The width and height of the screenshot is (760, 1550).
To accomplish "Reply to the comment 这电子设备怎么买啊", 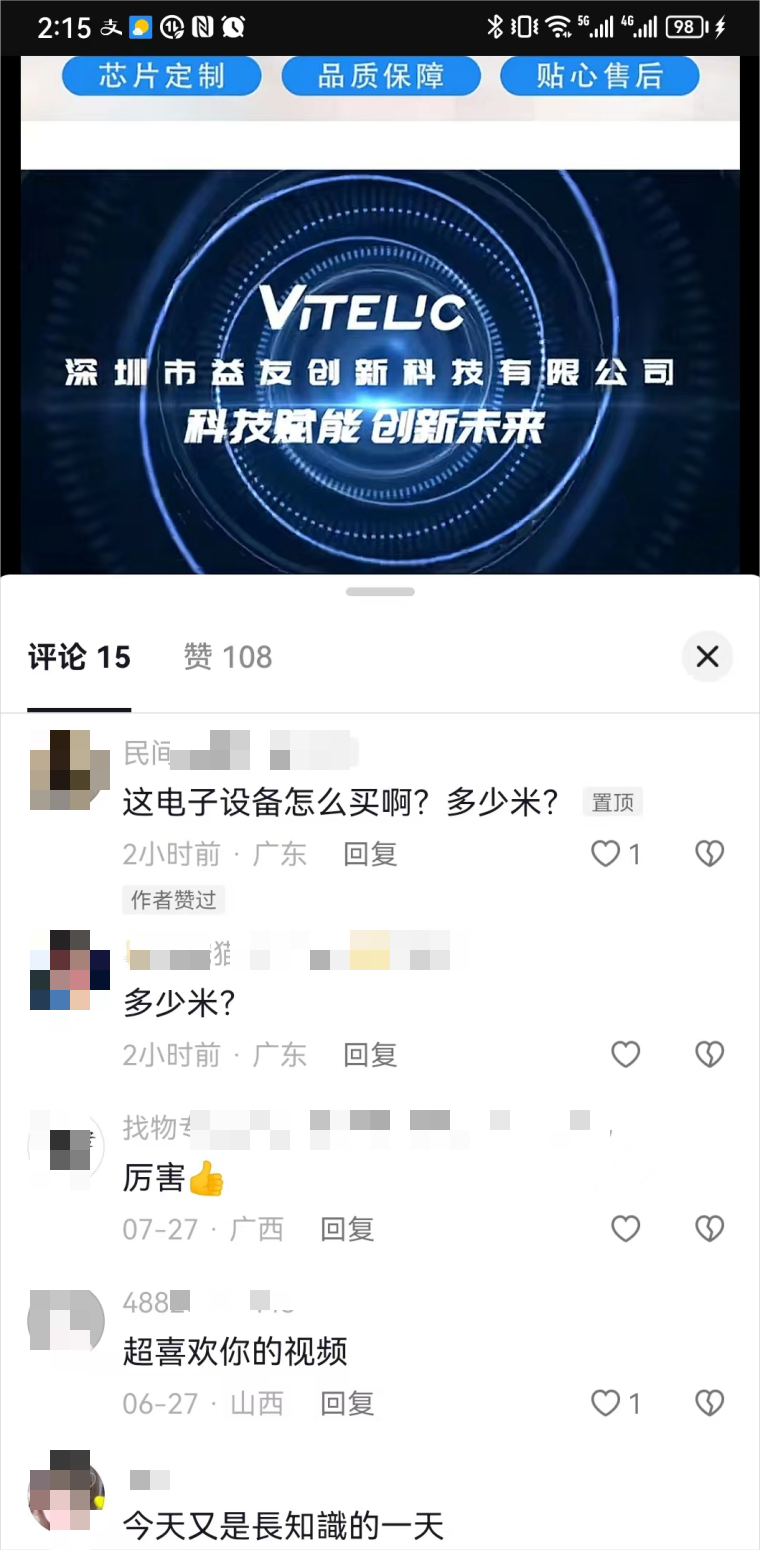I will pyautogui.click(x=370, y=853).
